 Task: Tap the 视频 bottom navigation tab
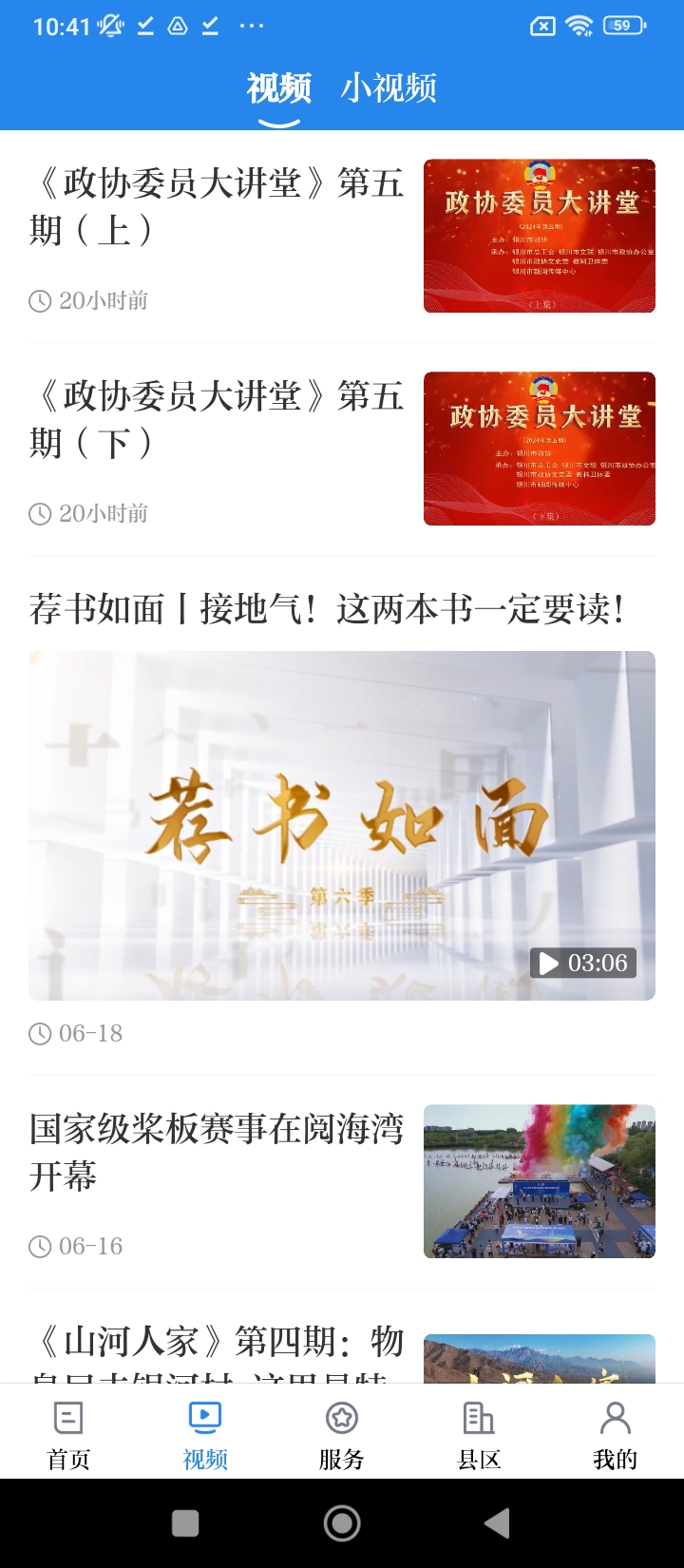pyautogui.click(x=205, y=1434)
